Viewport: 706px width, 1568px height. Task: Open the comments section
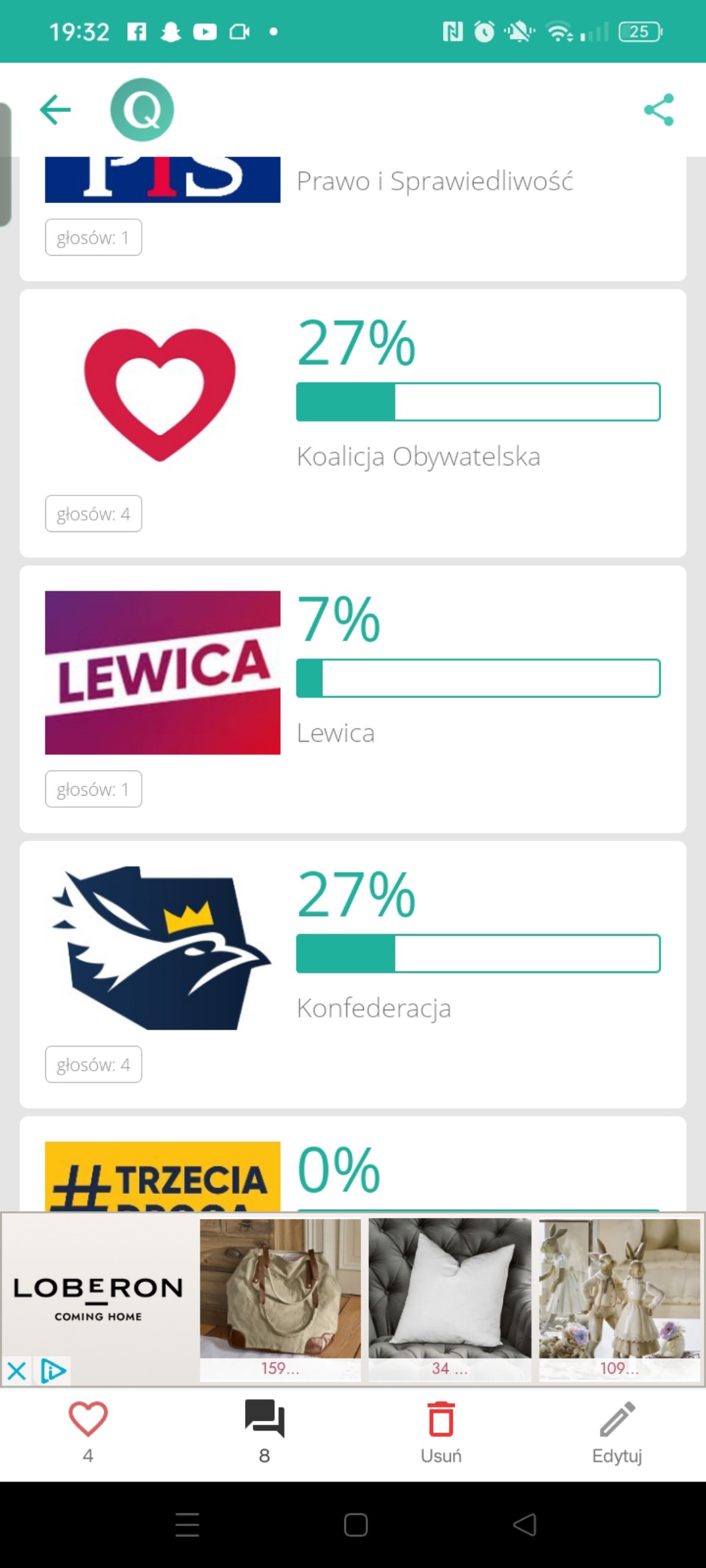(264, 1420)
